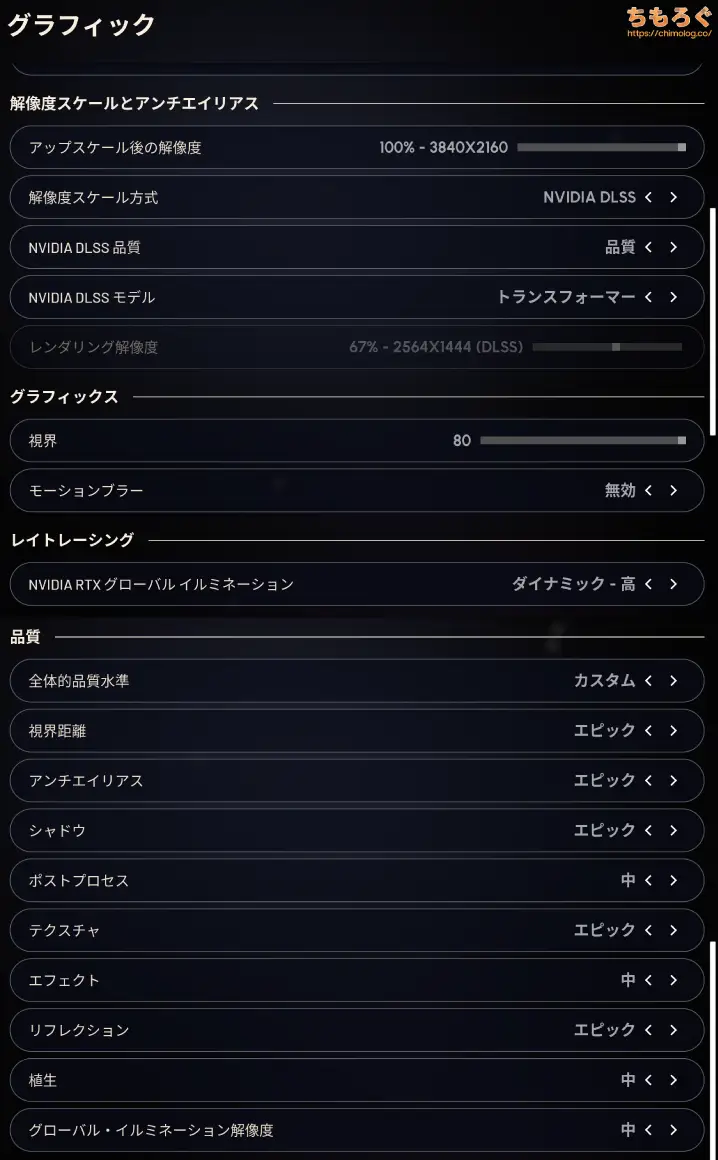This screenshot has width=718, height=1160.
Task: Reduce シャドウ quality from エピック
Action: 648,830
